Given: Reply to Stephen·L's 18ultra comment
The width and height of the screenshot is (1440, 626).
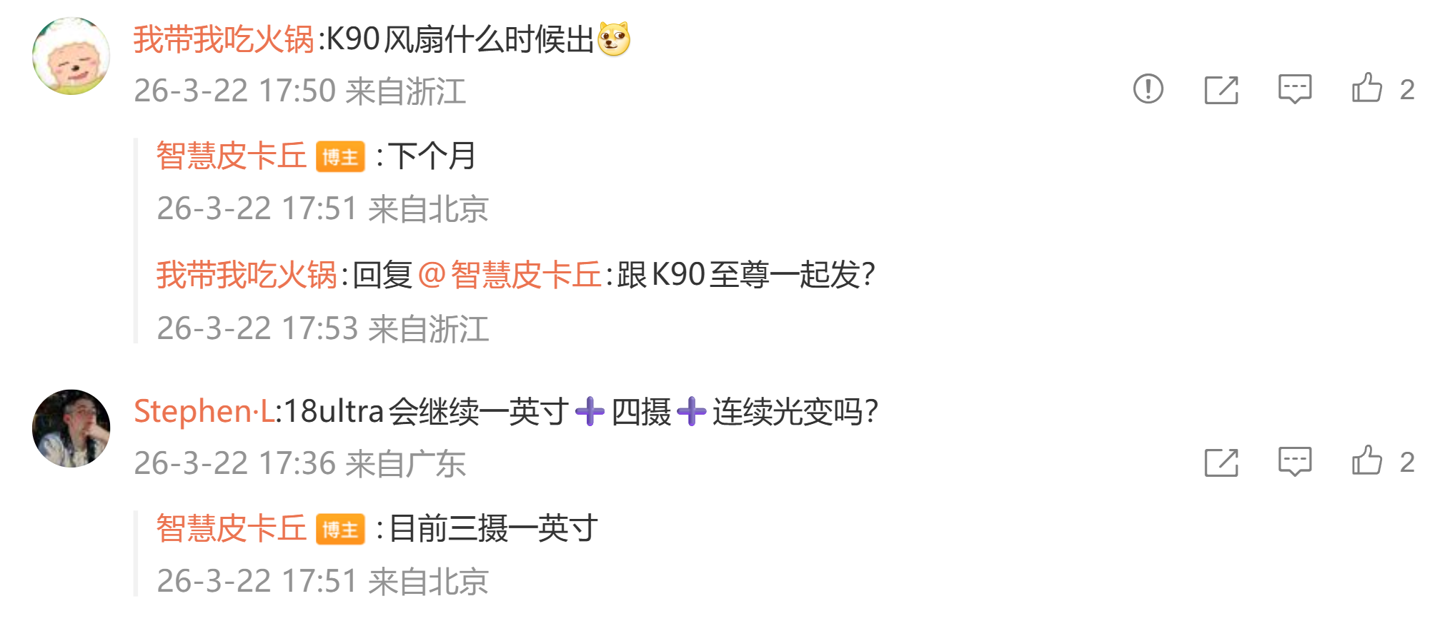Looking at the screenshot, I should point(1295,462).
